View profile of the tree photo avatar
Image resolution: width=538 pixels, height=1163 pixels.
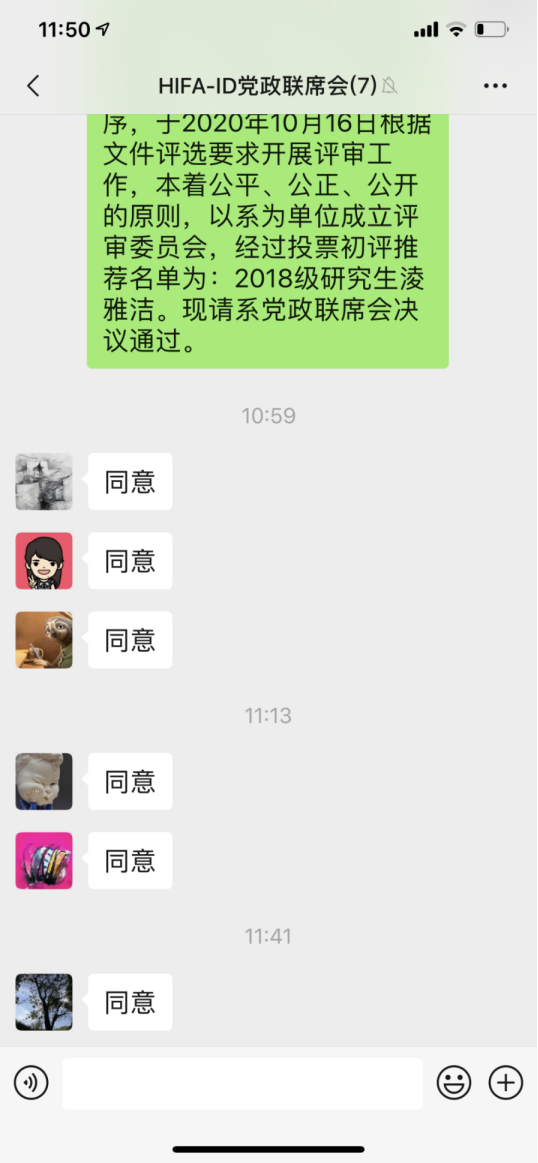point(44,1002)
